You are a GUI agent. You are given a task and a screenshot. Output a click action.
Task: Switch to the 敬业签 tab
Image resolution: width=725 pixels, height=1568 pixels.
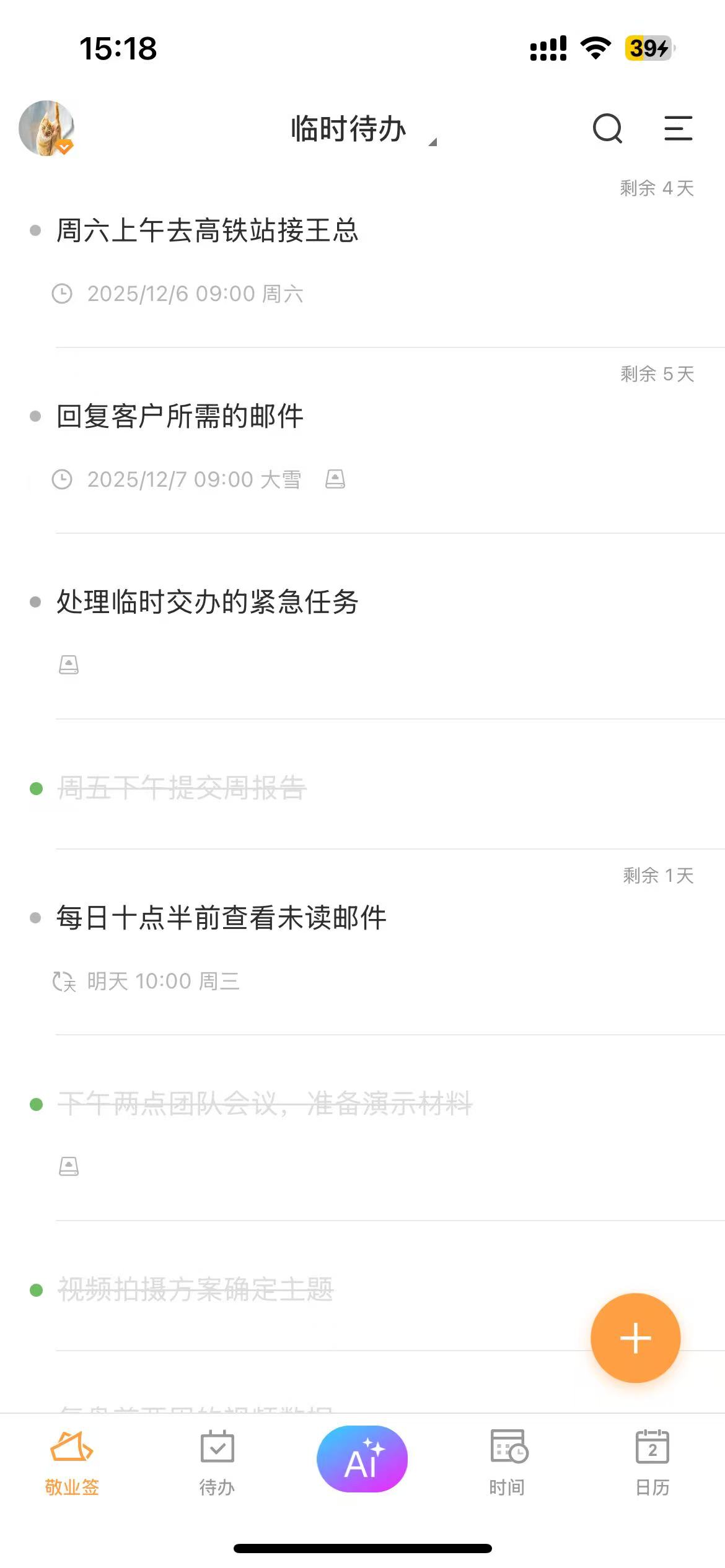coord(72,1461)
